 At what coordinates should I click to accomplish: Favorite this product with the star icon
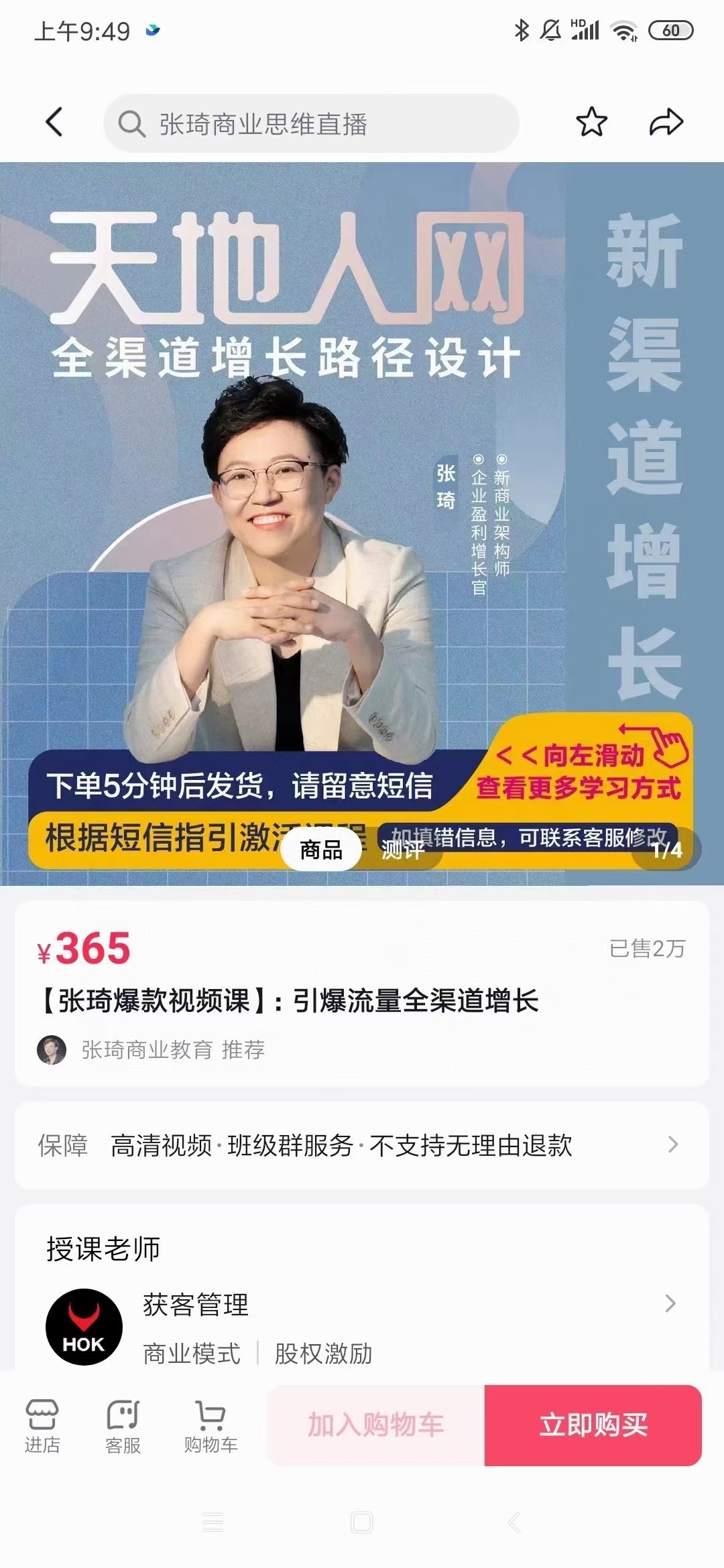(x=591, y=123)
